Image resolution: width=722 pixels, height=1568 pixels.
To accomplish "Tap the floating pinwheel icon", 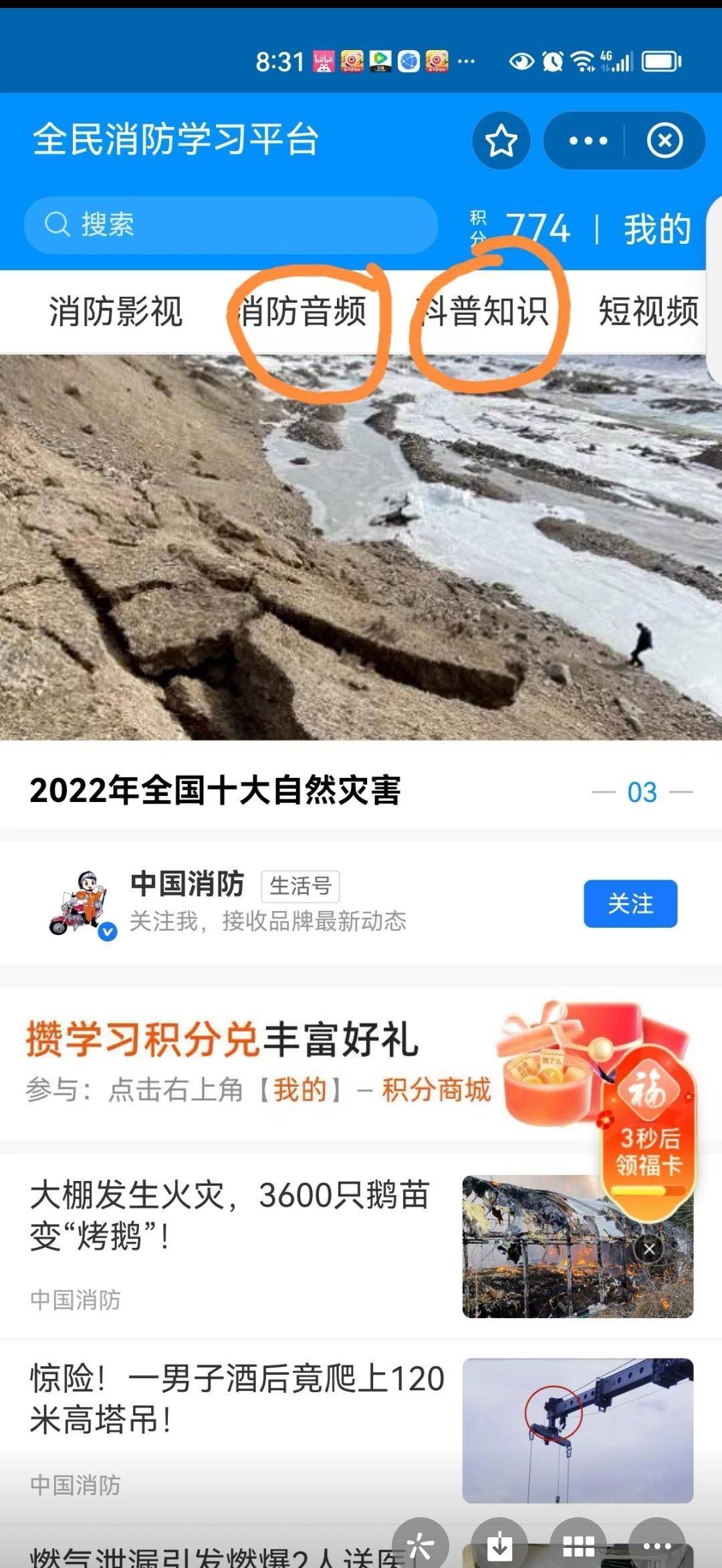I will pos(421,1545).
